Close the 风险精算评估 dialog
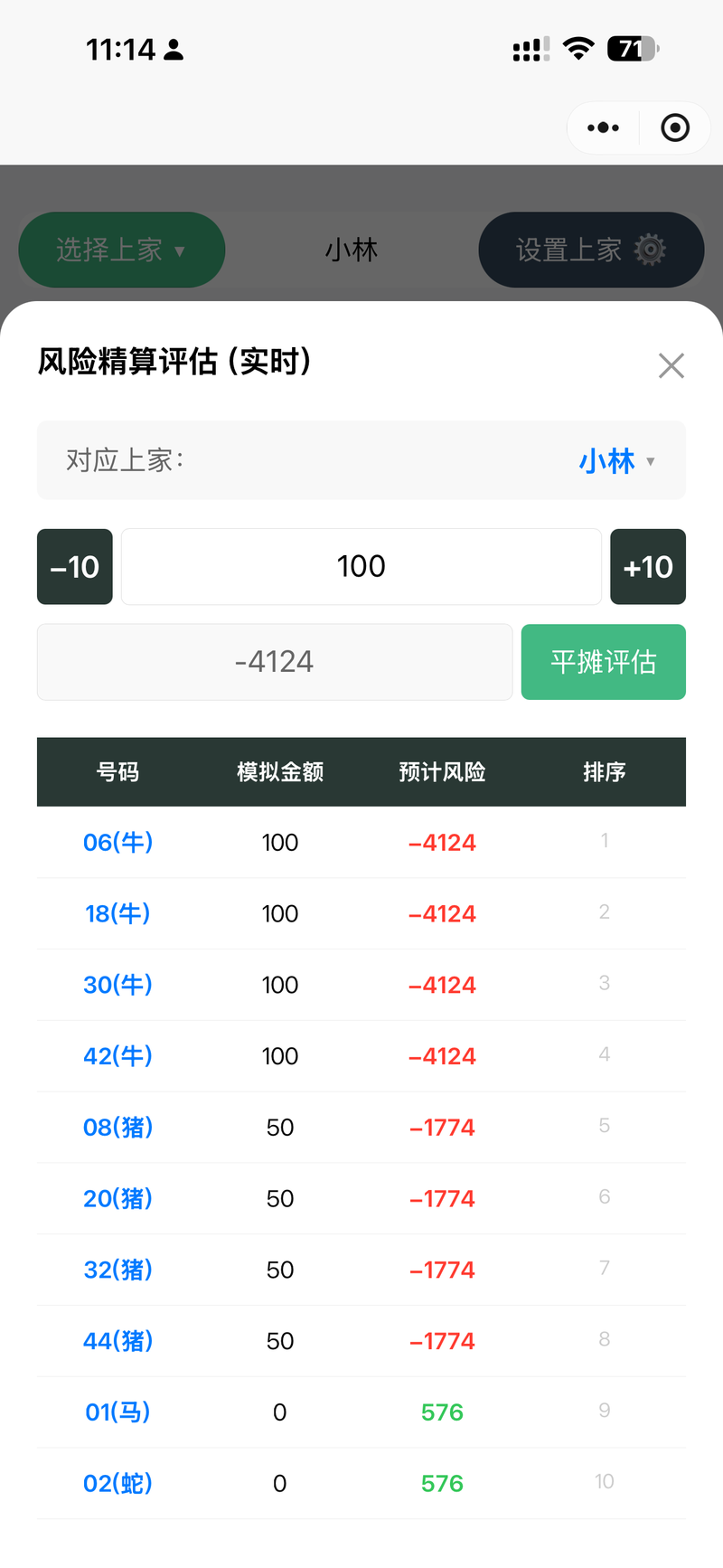Screen dimensions: 723x1568 tap(671, 365)
